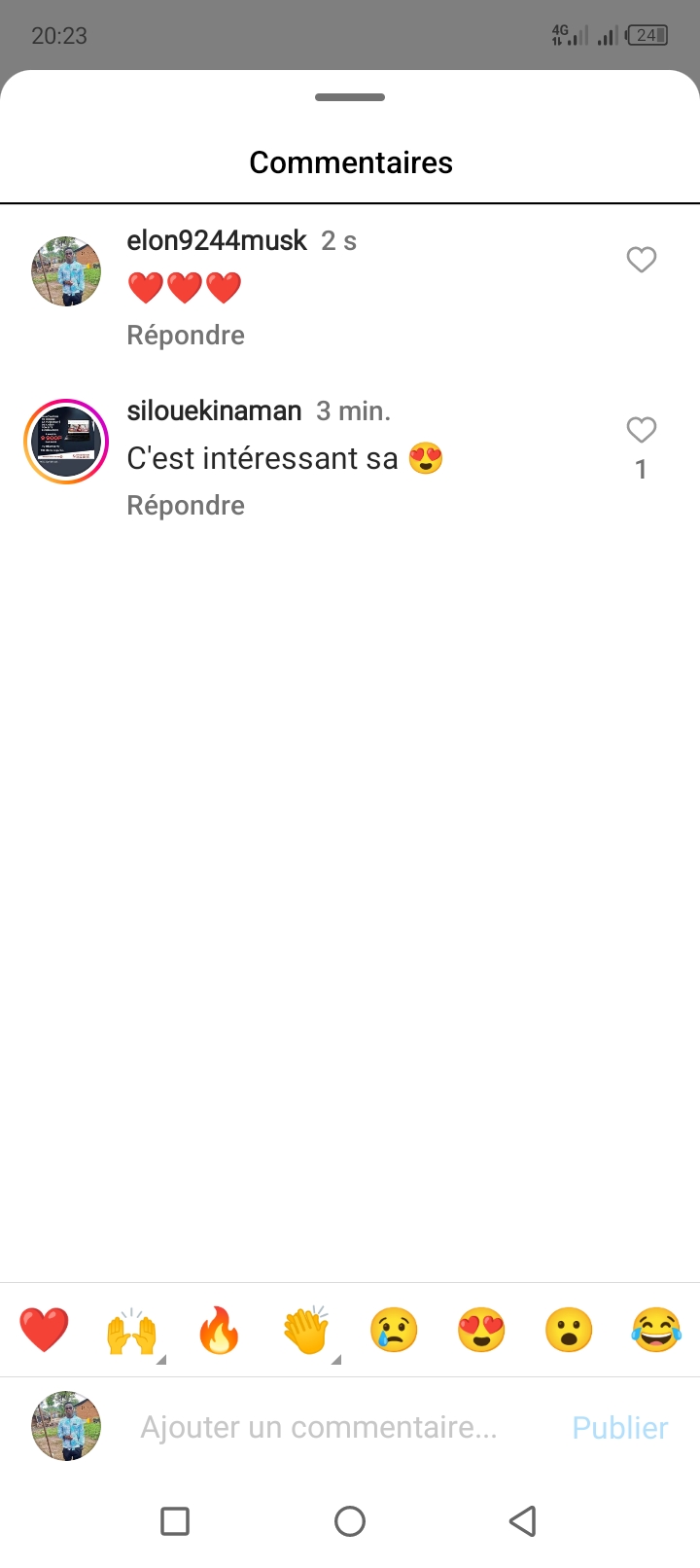Go back with the system back button

523,1520
